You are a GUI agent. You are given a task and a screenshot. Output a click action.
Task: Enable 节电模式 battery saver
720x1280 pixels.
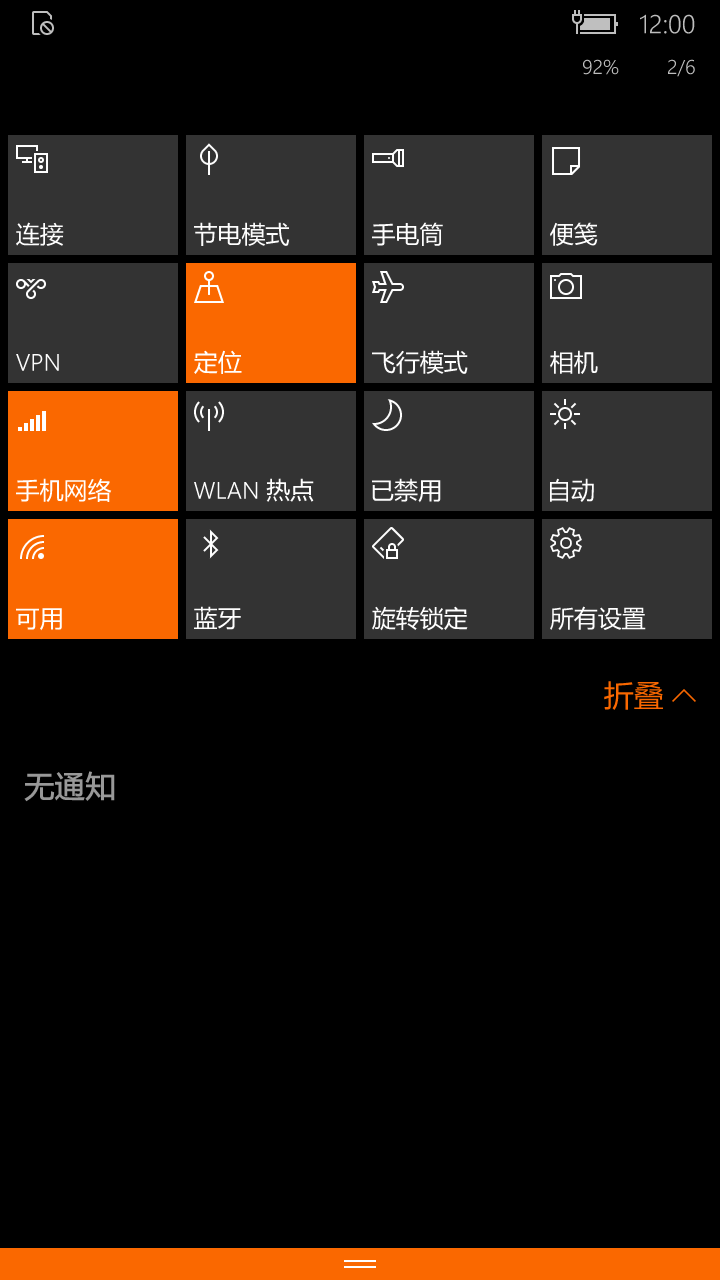click(x=271, y=195)
